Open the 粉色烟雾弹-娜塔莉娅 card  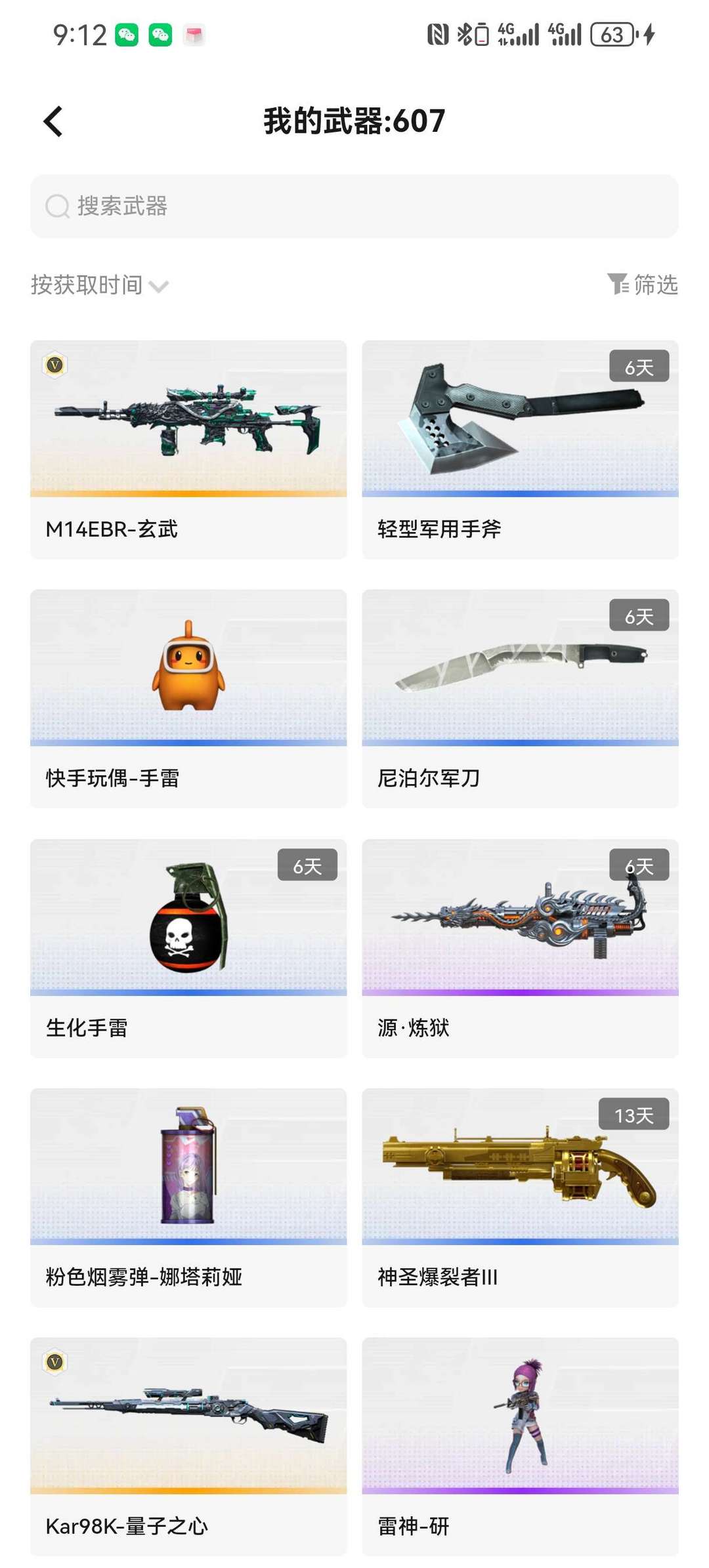[188, 1197]
